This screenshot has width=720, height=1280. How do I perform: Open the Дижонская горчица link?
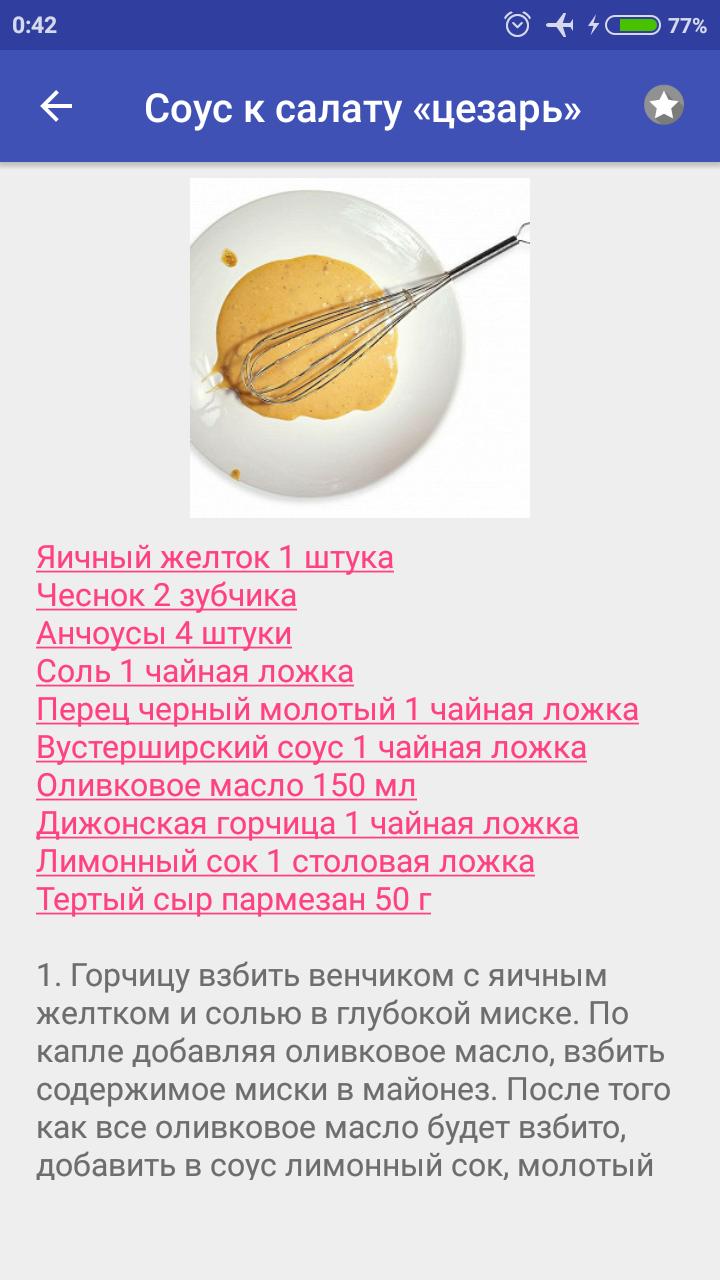[307, 824]
